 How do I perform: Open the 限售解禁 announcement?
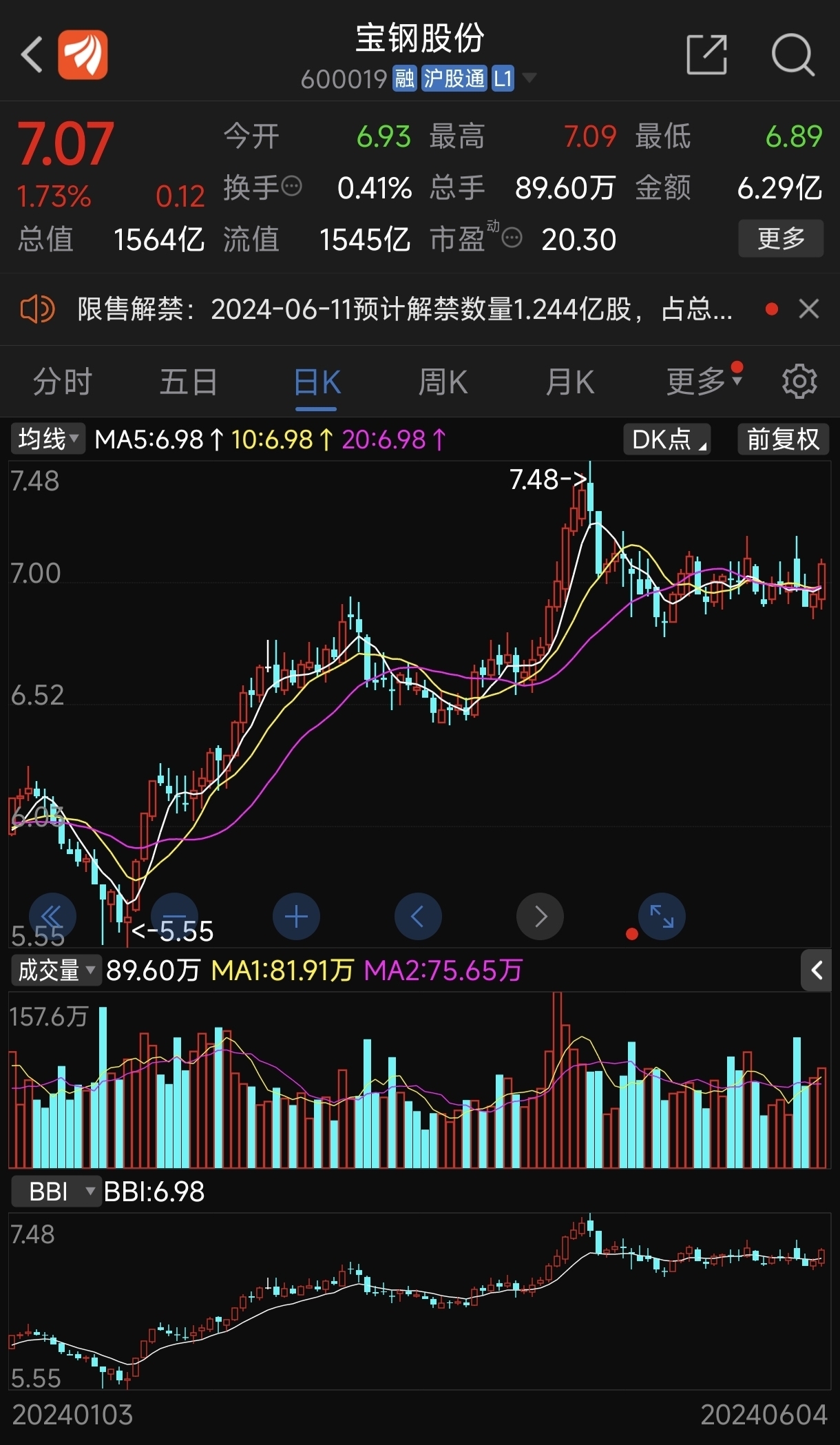point(404,309)
